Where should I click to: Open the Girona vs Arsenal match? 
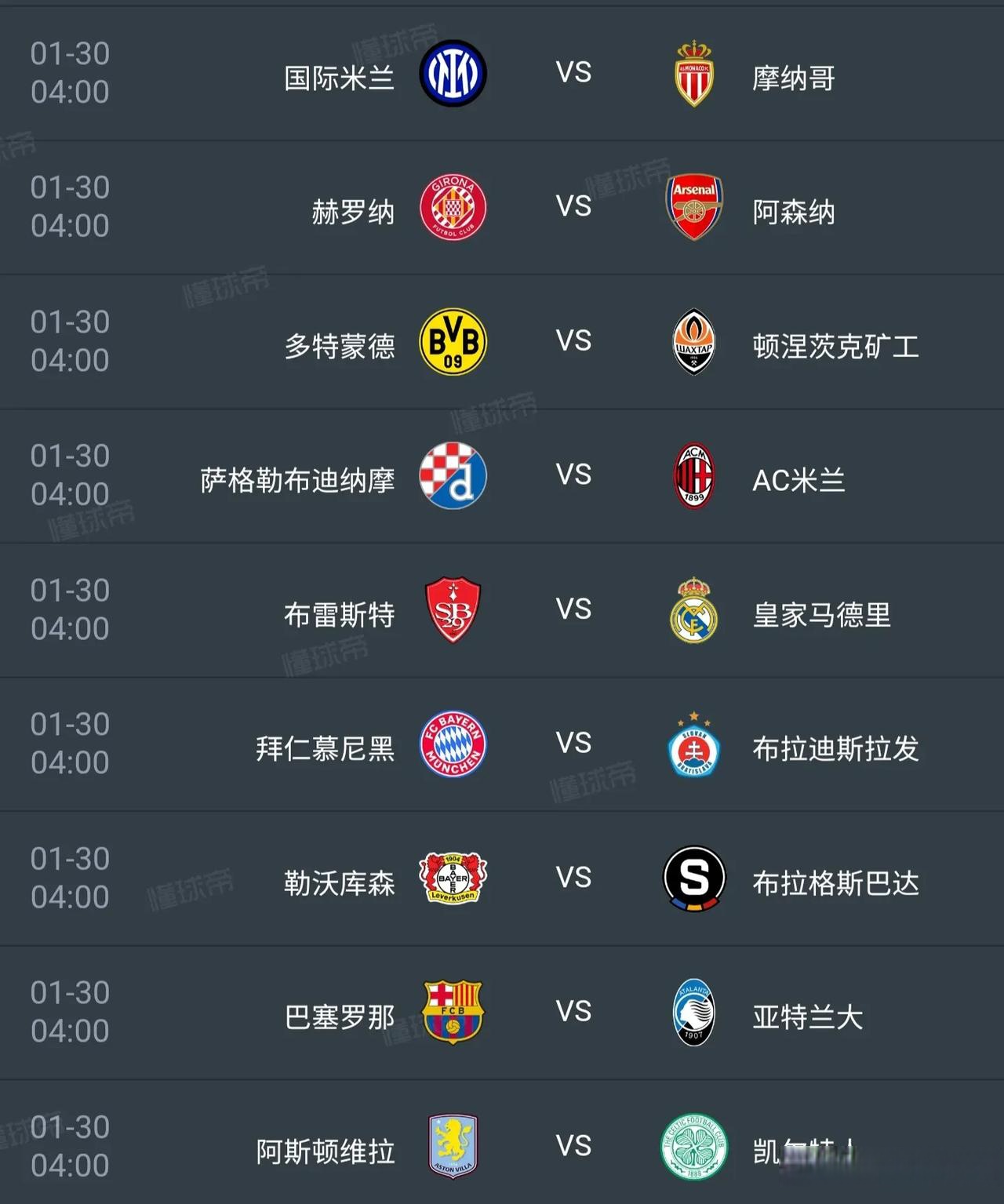tap(573, 207)
